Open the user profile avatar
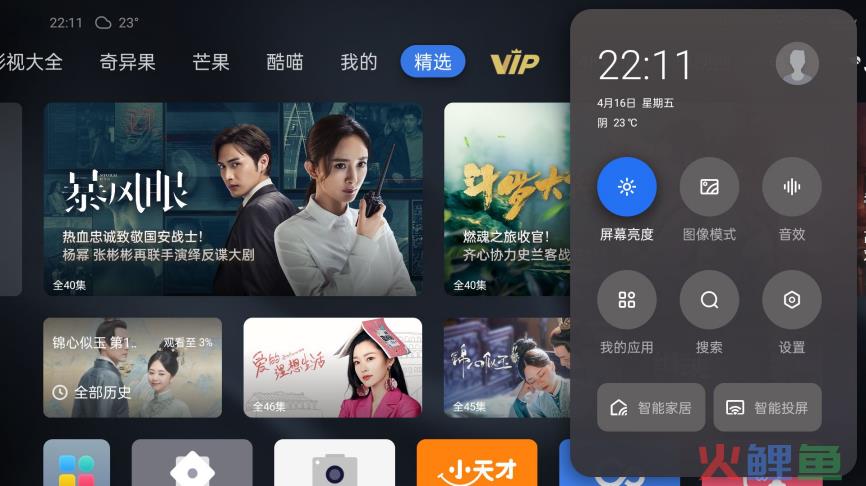 tap(797, 64)
